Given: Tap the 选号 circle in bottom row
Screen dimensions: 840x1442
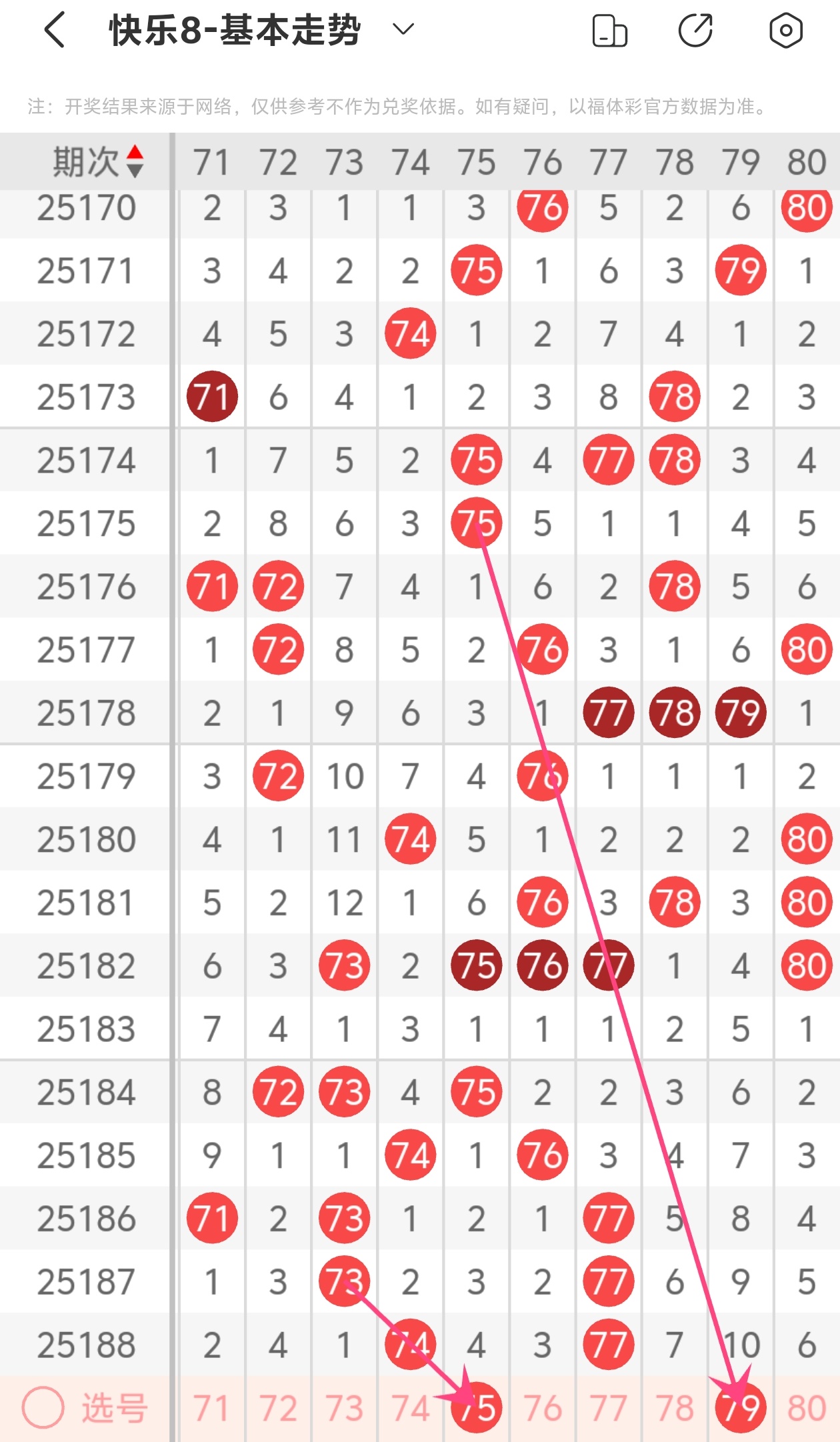Looking at the screenshot, I should click(x=43, y=1407).
